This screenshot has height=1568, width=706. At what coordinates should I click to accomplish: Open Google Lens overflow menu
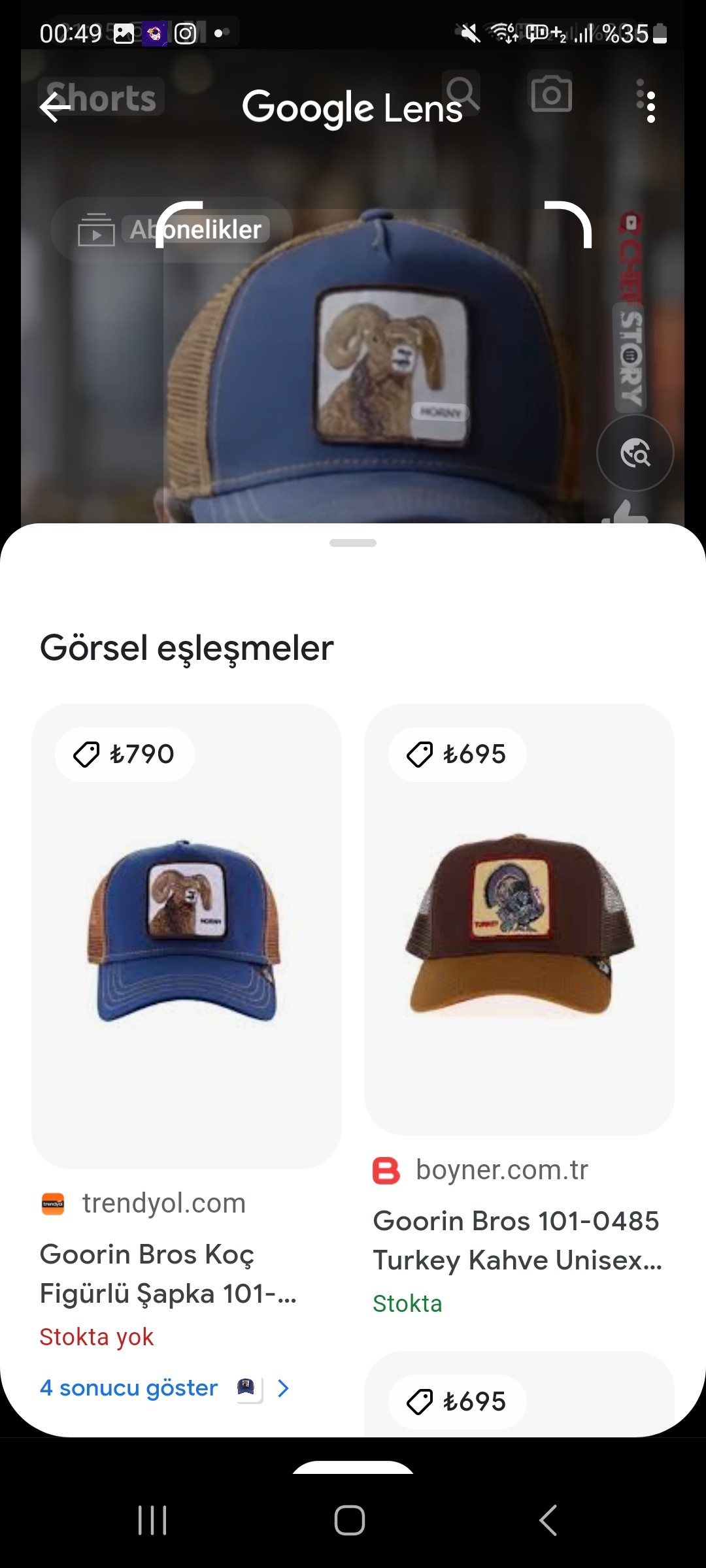(x=650, y=107)
